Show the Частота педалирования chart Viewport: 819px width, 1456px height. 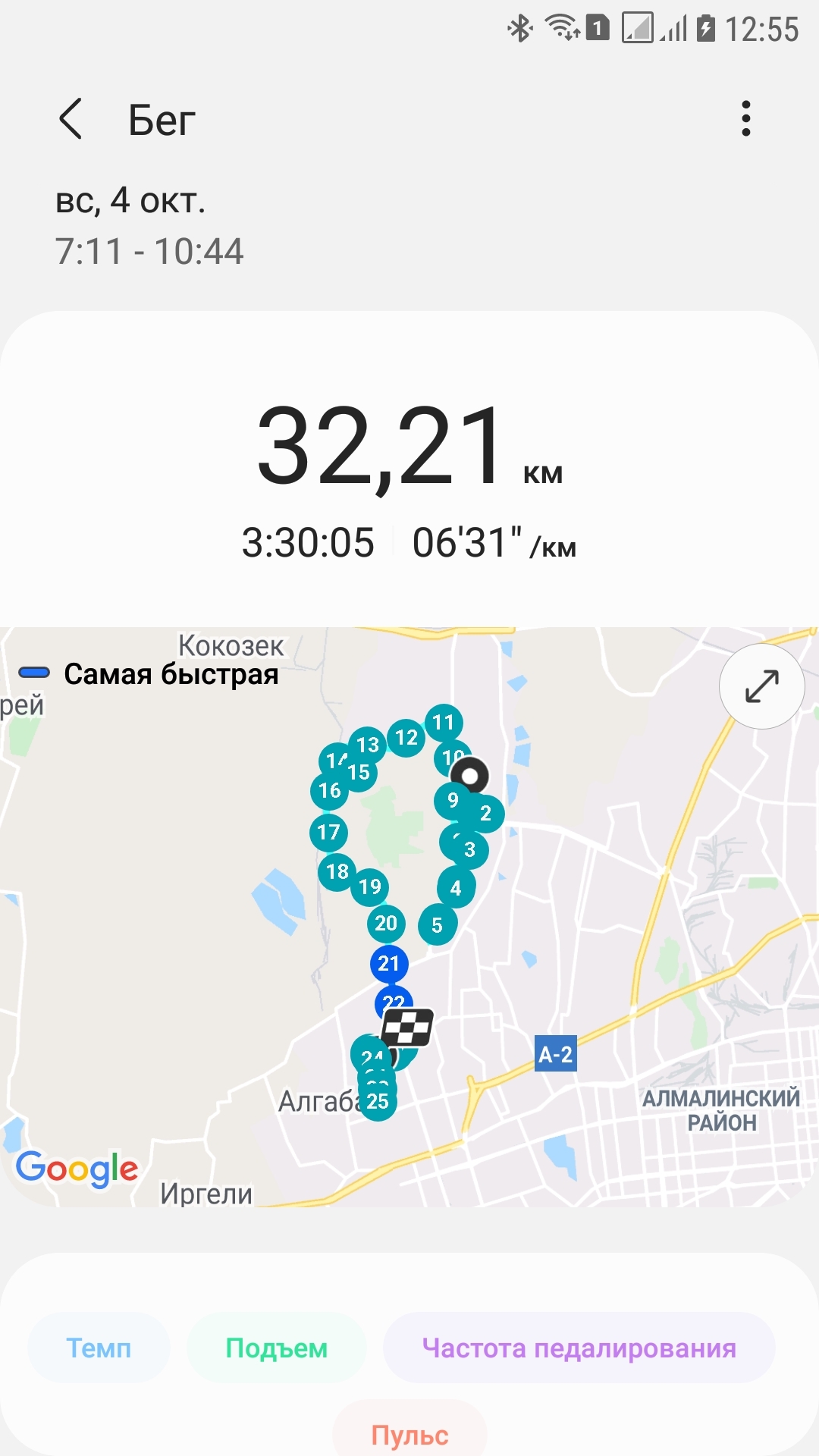tap(579, 1348)
